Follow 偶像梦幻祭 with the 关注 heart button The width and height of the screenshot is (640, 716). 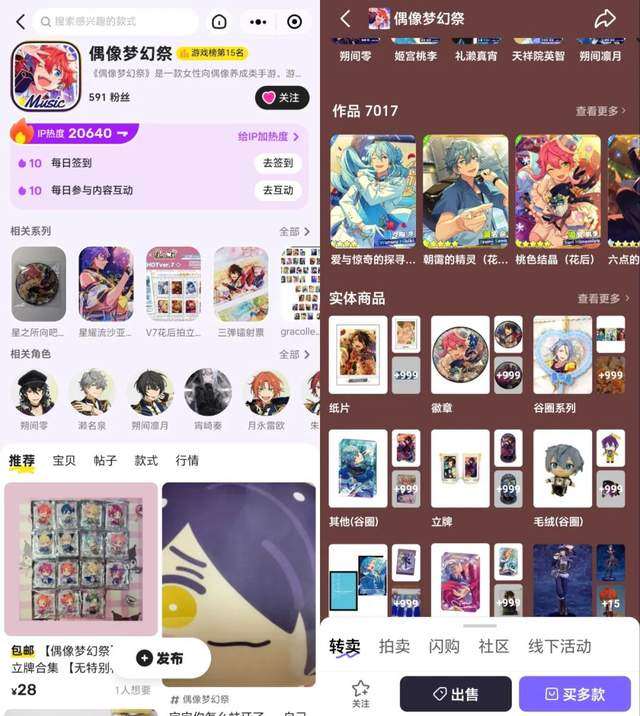[281, 97]
